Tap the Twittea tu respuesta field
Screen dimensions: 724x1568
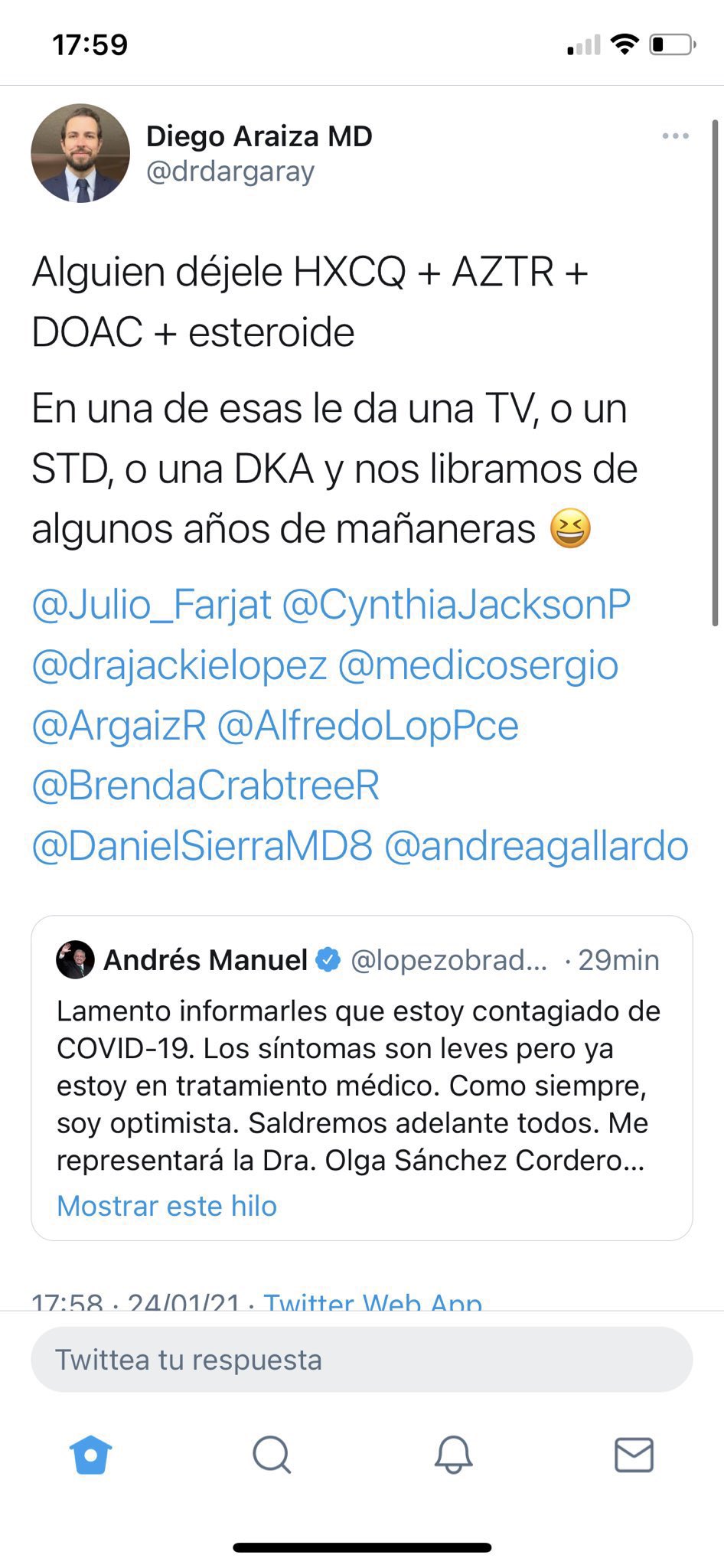point(361,1360)
